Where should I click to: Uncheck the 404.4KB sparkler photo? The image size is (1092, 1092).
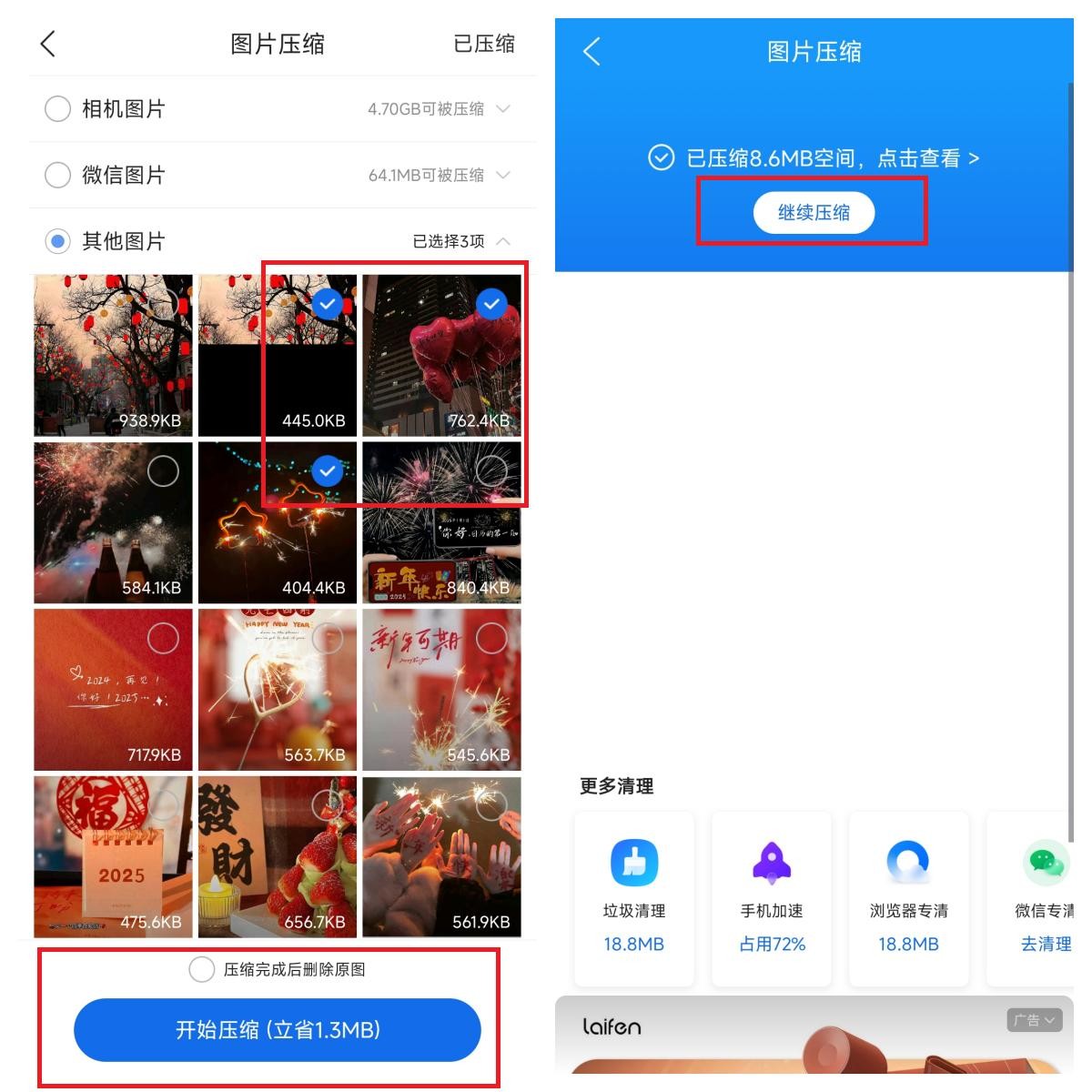pyautogui.click(x=328, y=471)
